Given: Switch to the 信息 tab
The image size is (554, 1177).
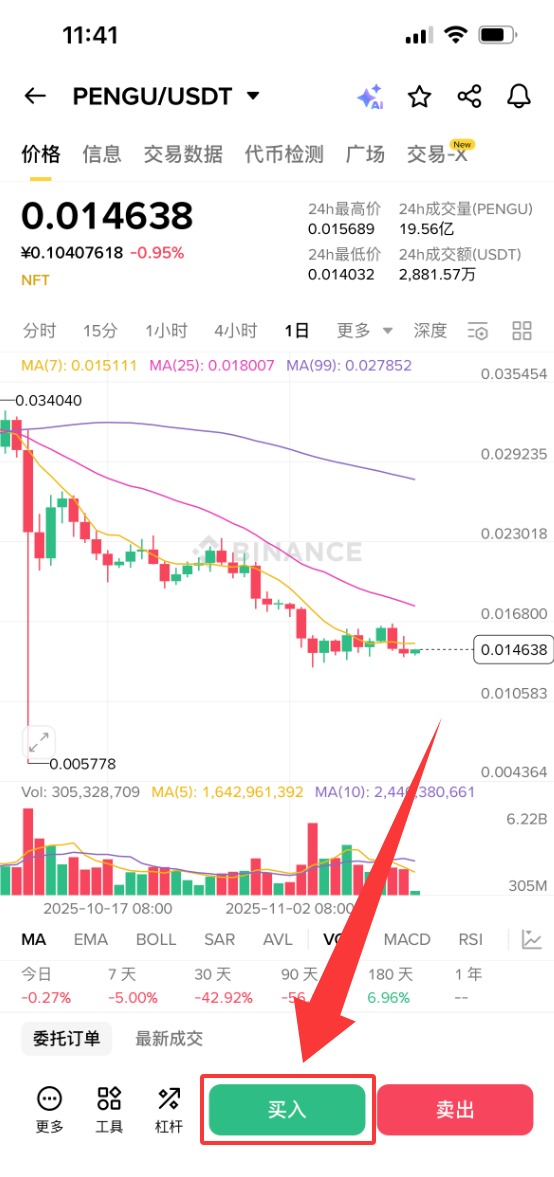Looking at the screenshot, I should pos(101,154).
